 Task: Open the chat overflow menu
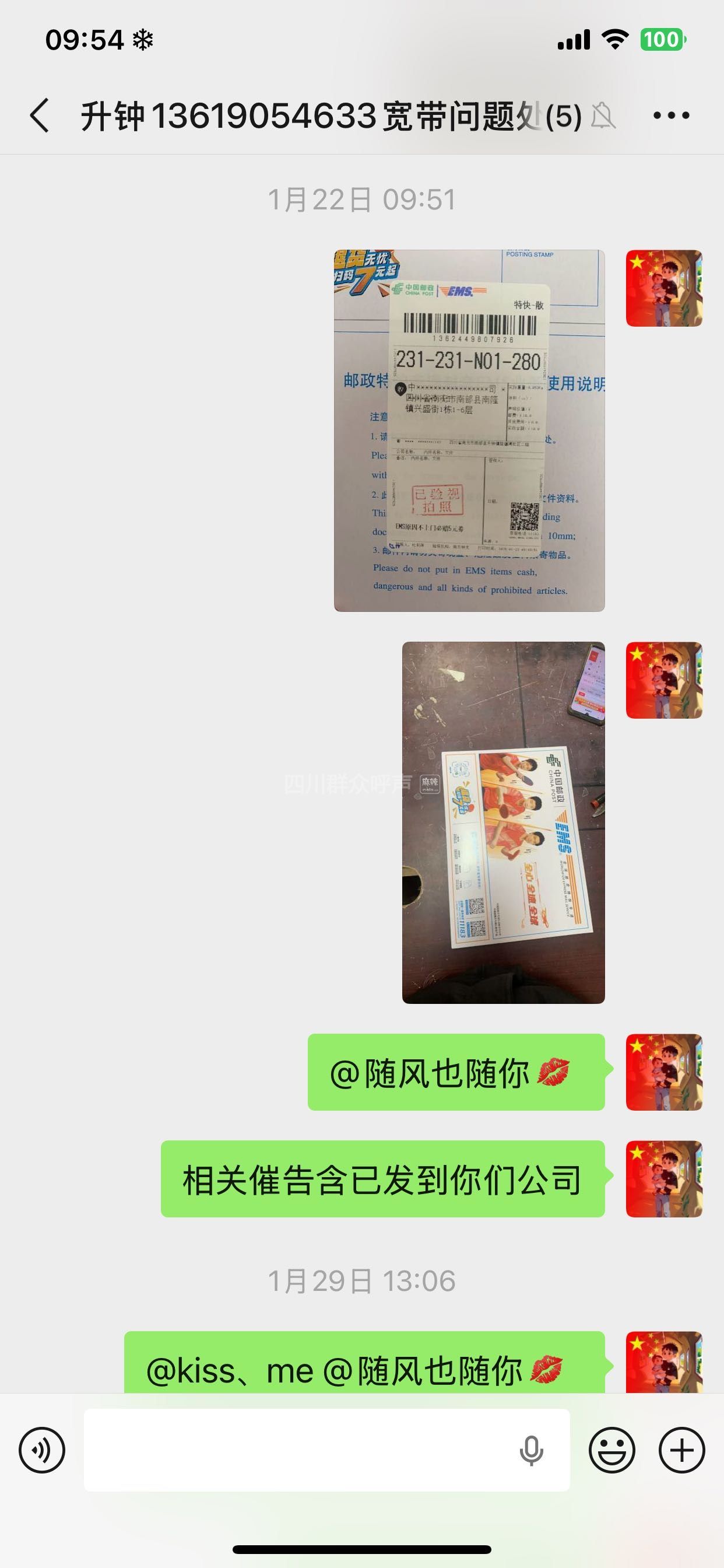(x=671, y=115)
